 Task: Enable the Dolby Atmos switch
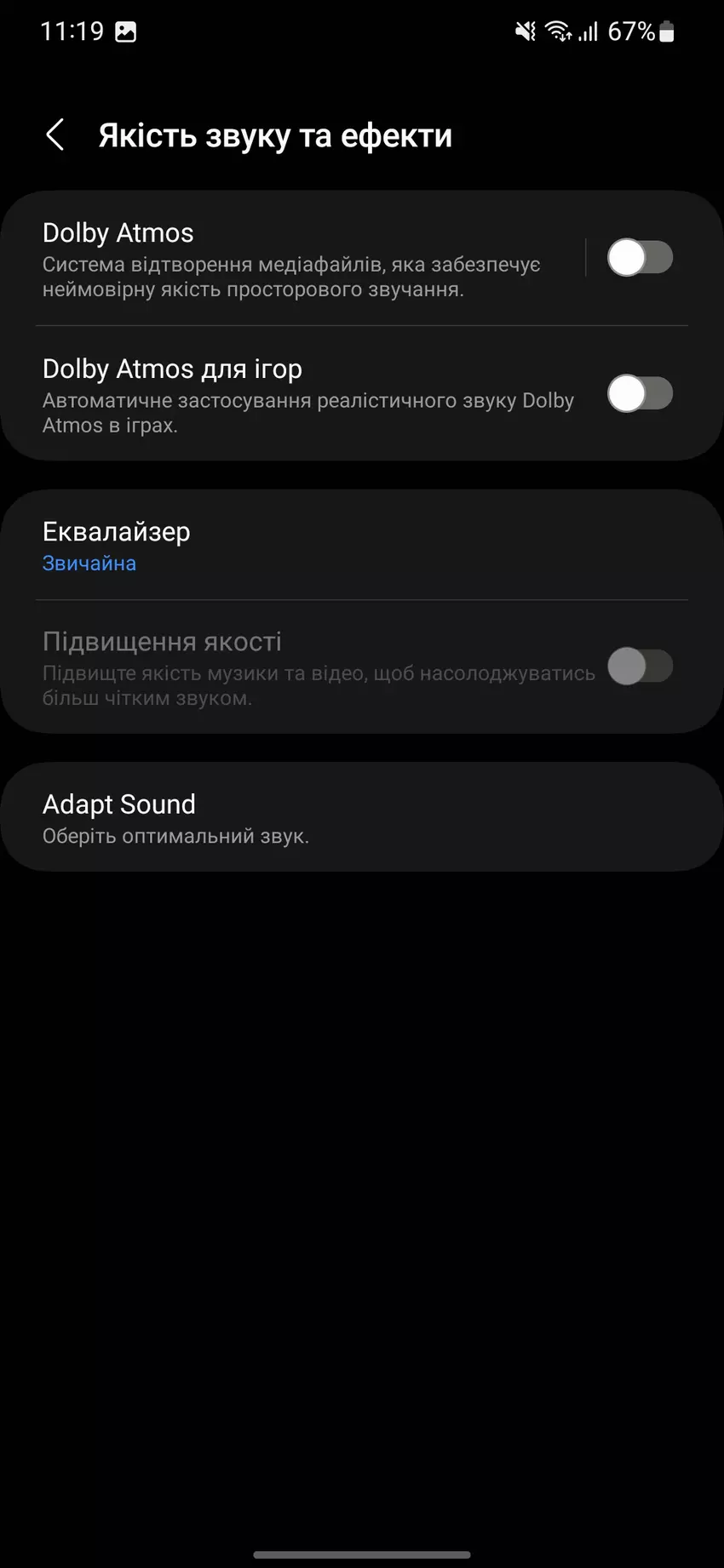[640, 258]
